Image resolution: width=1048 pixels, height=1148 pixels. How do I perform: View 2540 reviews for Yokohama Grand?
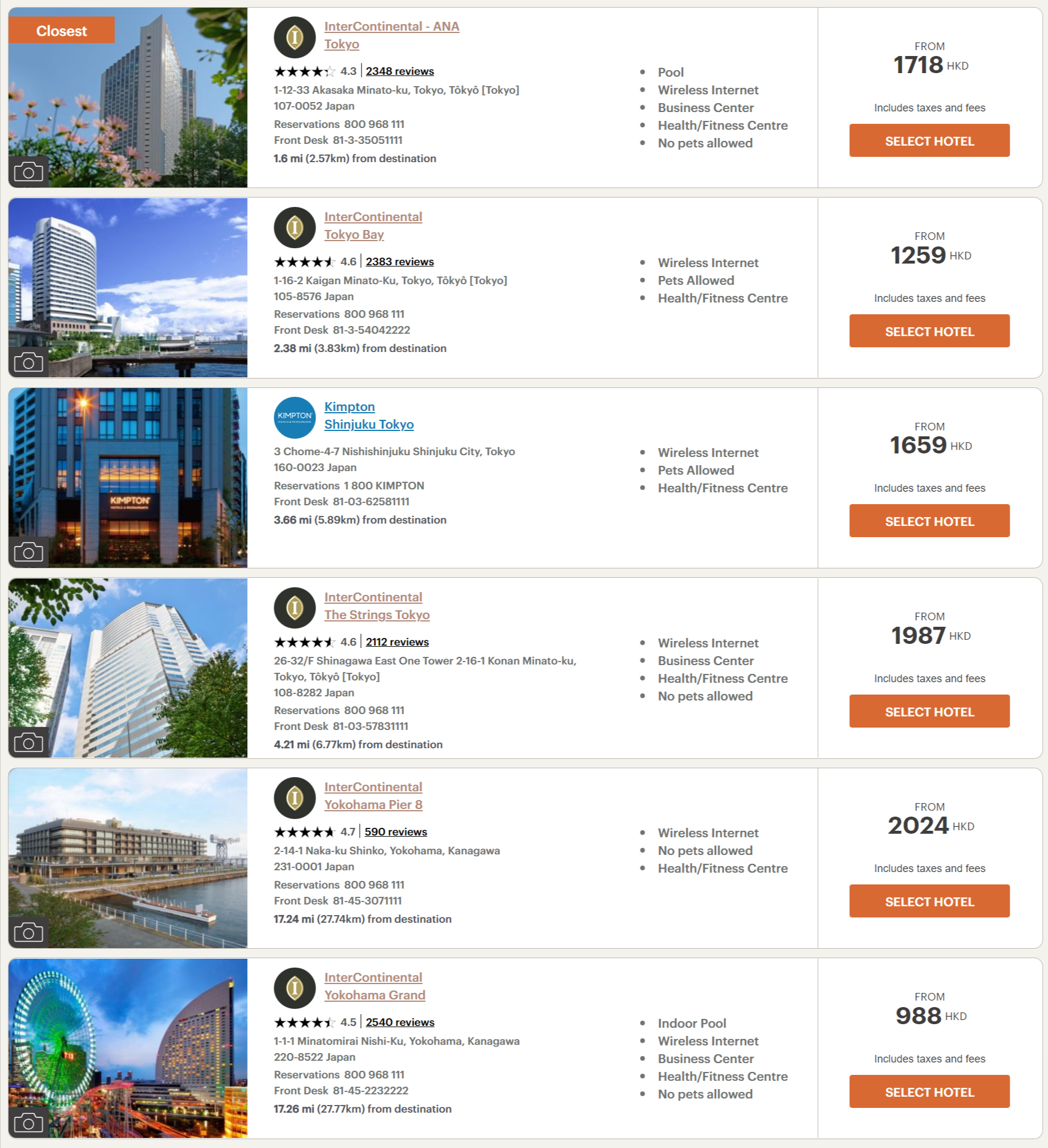coord(399,1022)
